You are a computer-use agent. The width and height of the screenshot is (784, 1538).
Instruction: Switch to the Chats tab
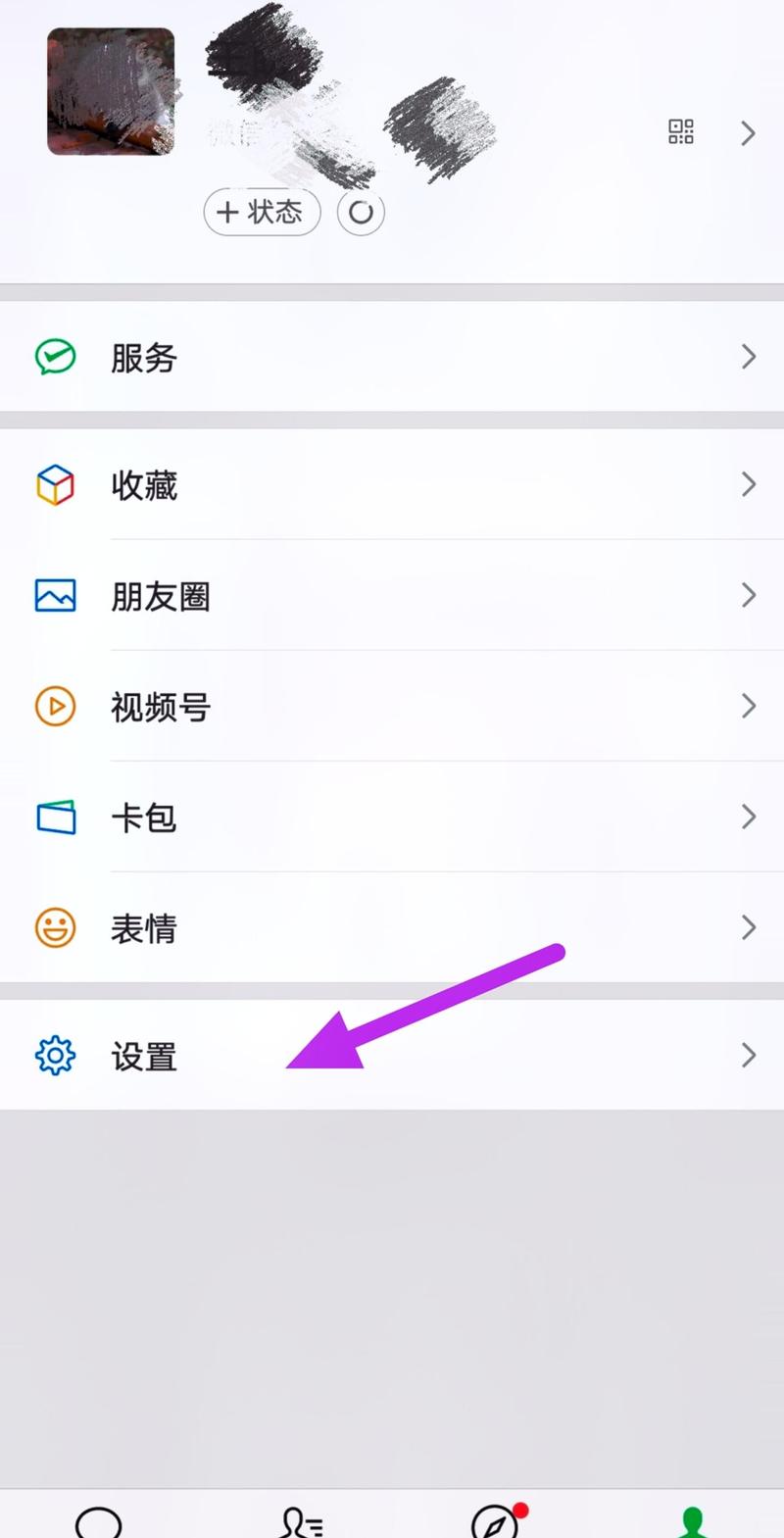pyautogui.click(x=99, y=1520)
